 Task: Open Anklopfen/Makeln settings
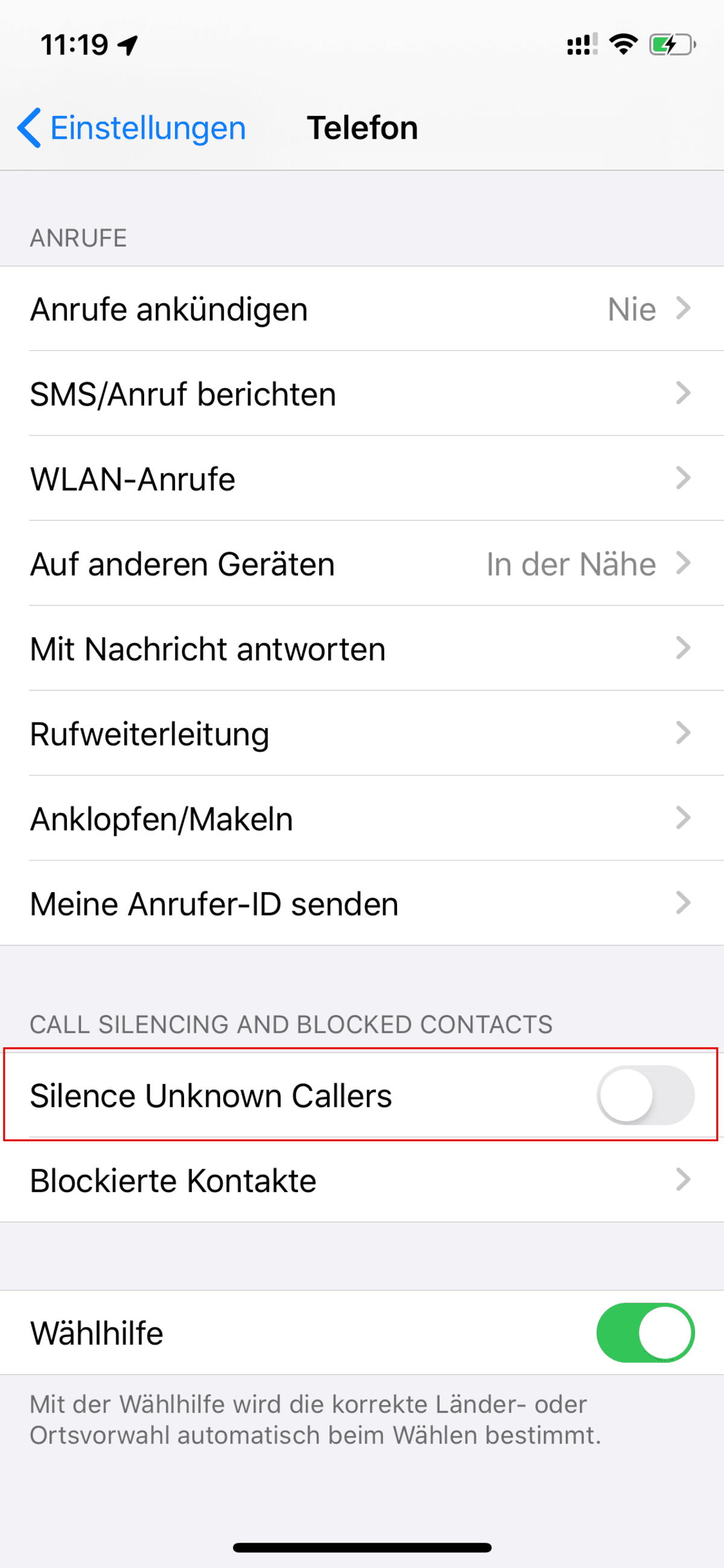click(362, 818)
